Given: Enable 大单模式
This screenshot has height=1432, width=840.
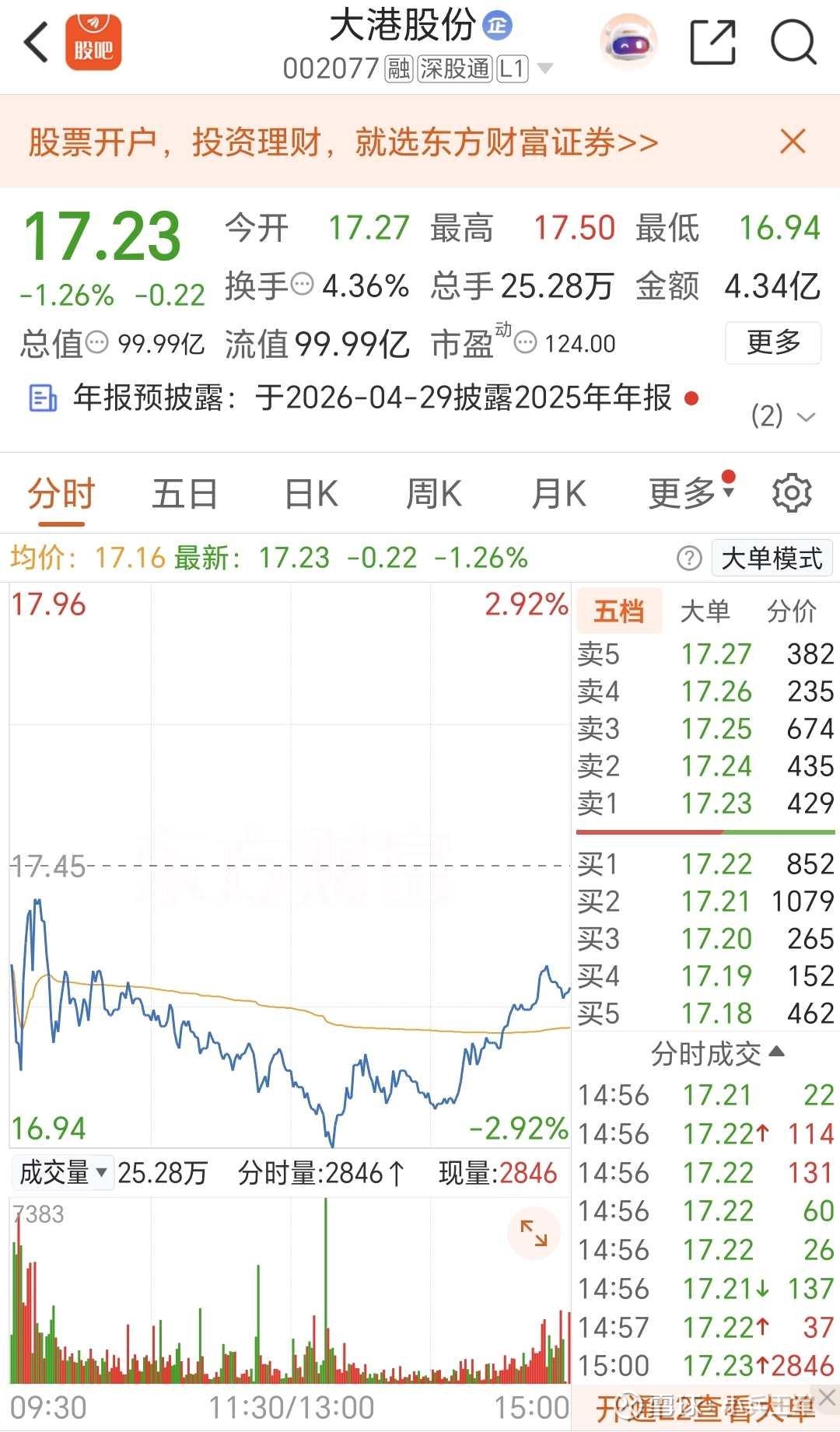Looking at the screenshot, I should [771, 558].
